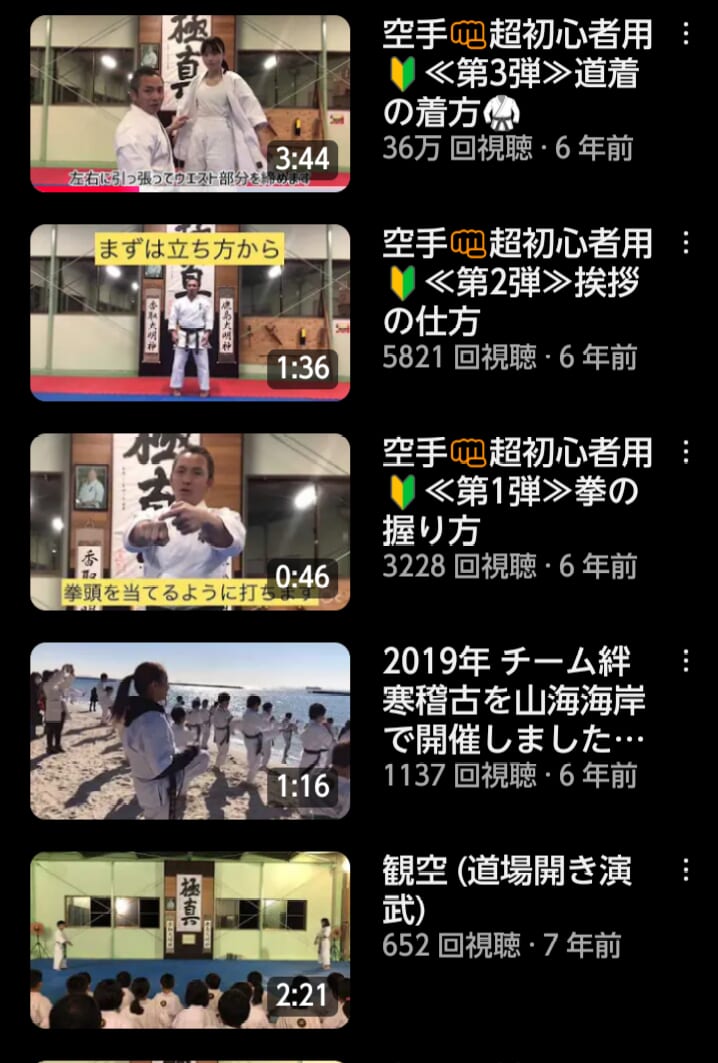Open more options for 観空 (道場開き演武) video
Viewport: 718px width, 1063px height.
click(685, 870)
